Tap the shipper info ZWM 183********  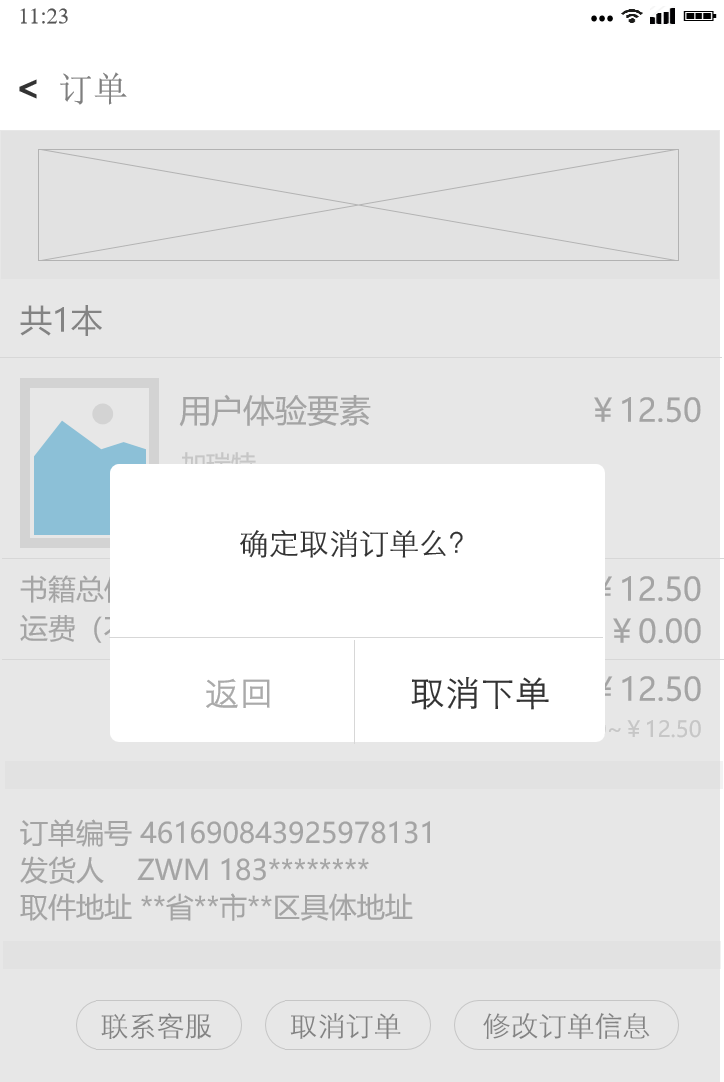[x=200, y=870]
